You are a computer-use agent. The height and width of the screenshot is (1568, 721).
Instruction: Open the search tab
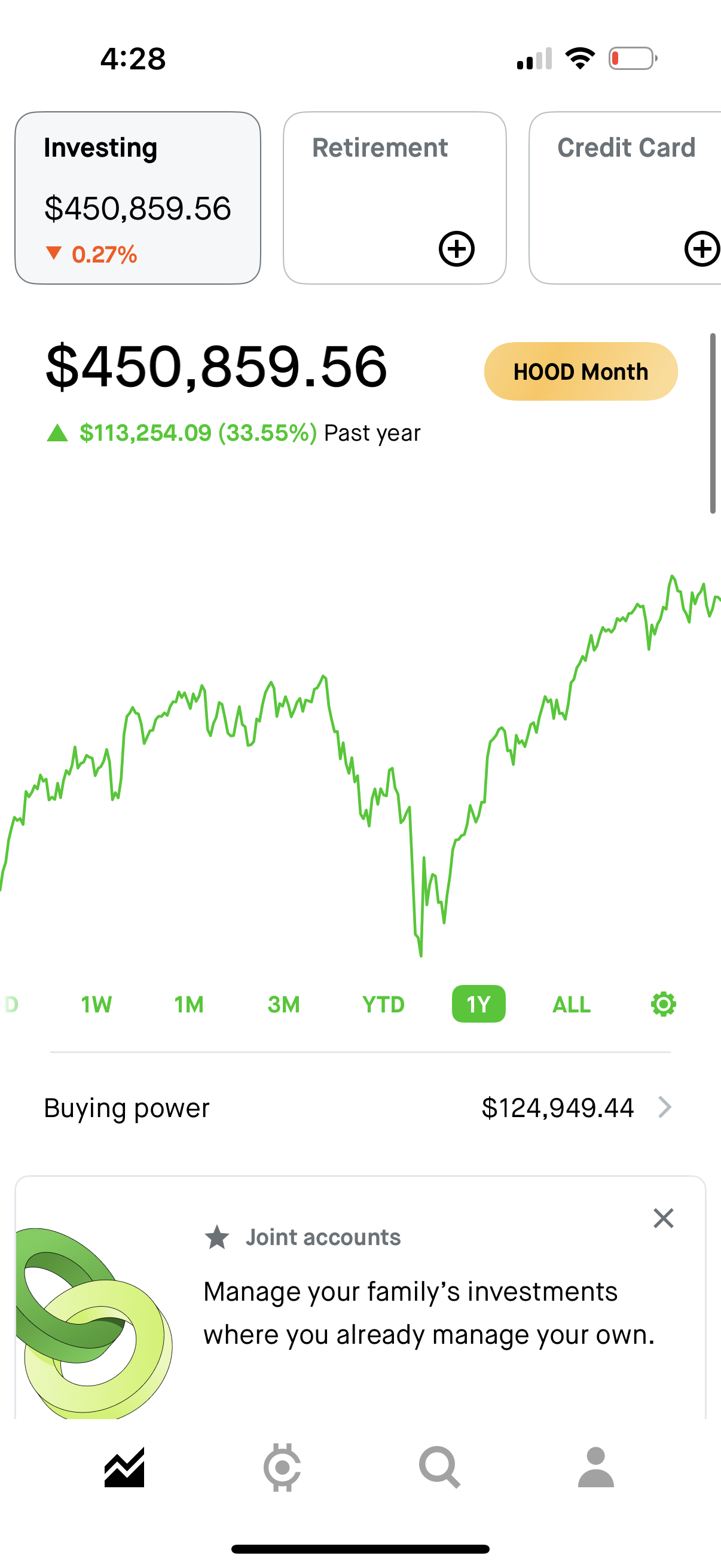coord(439,1467)
